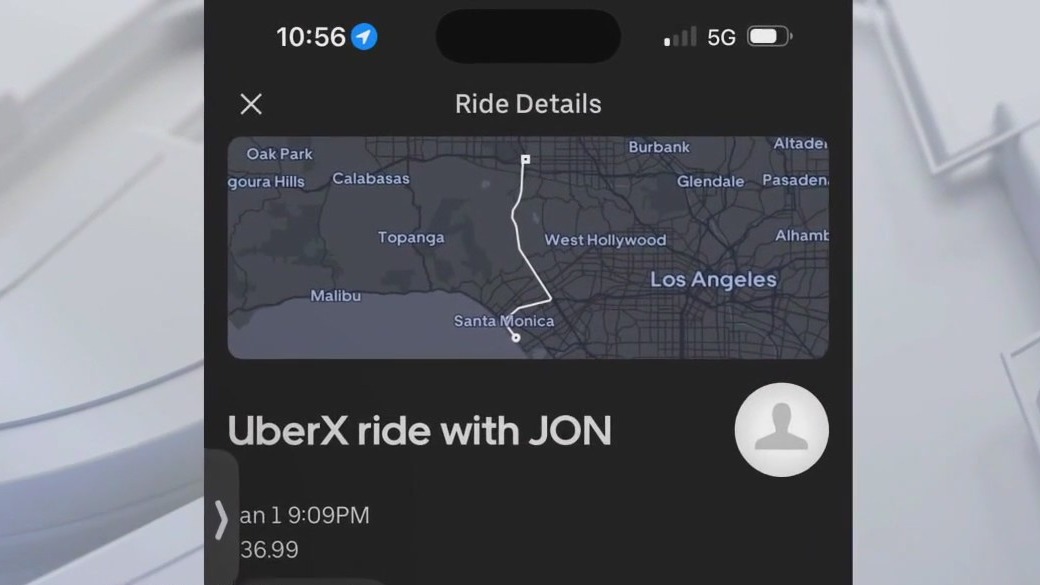Screen dimensions: 1040x585
Task: Open the trip route map
Action: click(528, 247)
